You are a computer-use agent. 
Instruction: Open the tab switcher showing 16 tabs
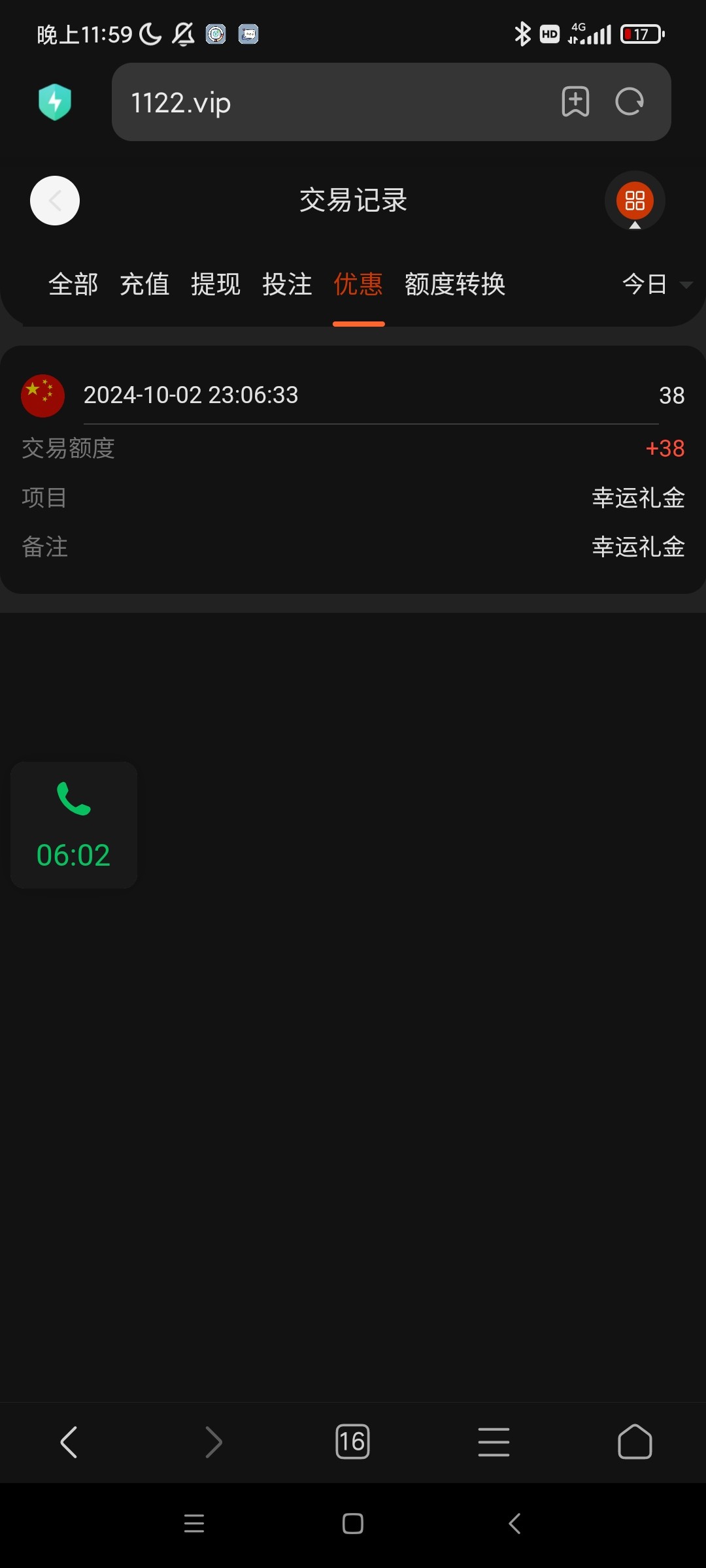pyautogui.click(x=352, y=1442)
